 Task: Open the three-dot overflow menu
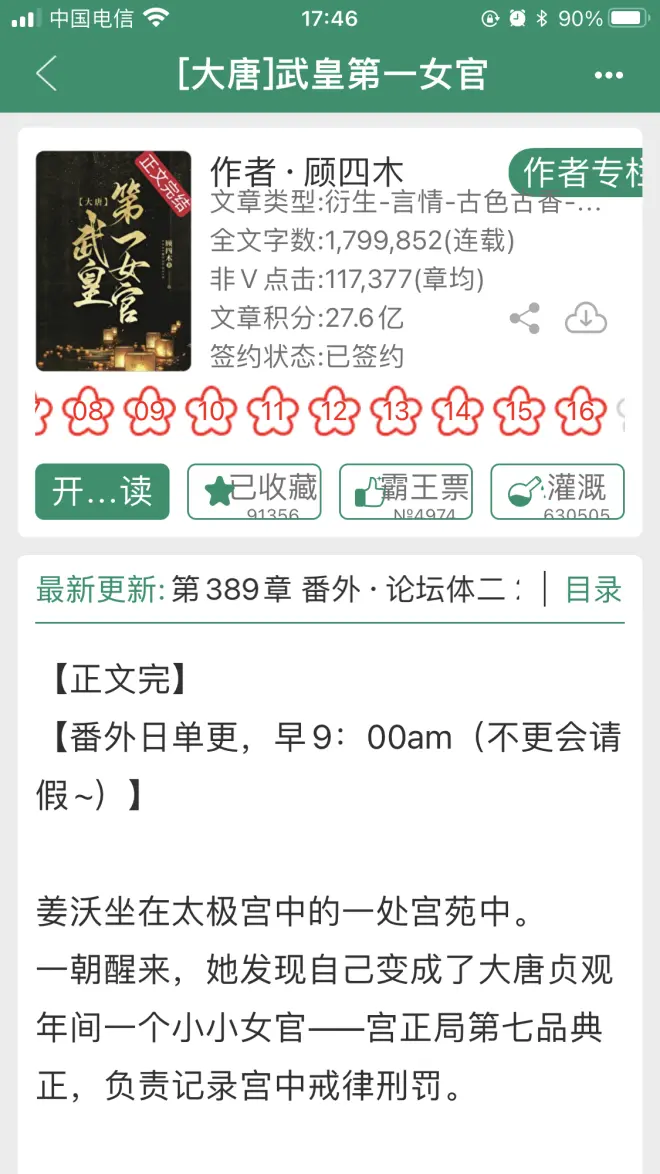click(608, 76)
